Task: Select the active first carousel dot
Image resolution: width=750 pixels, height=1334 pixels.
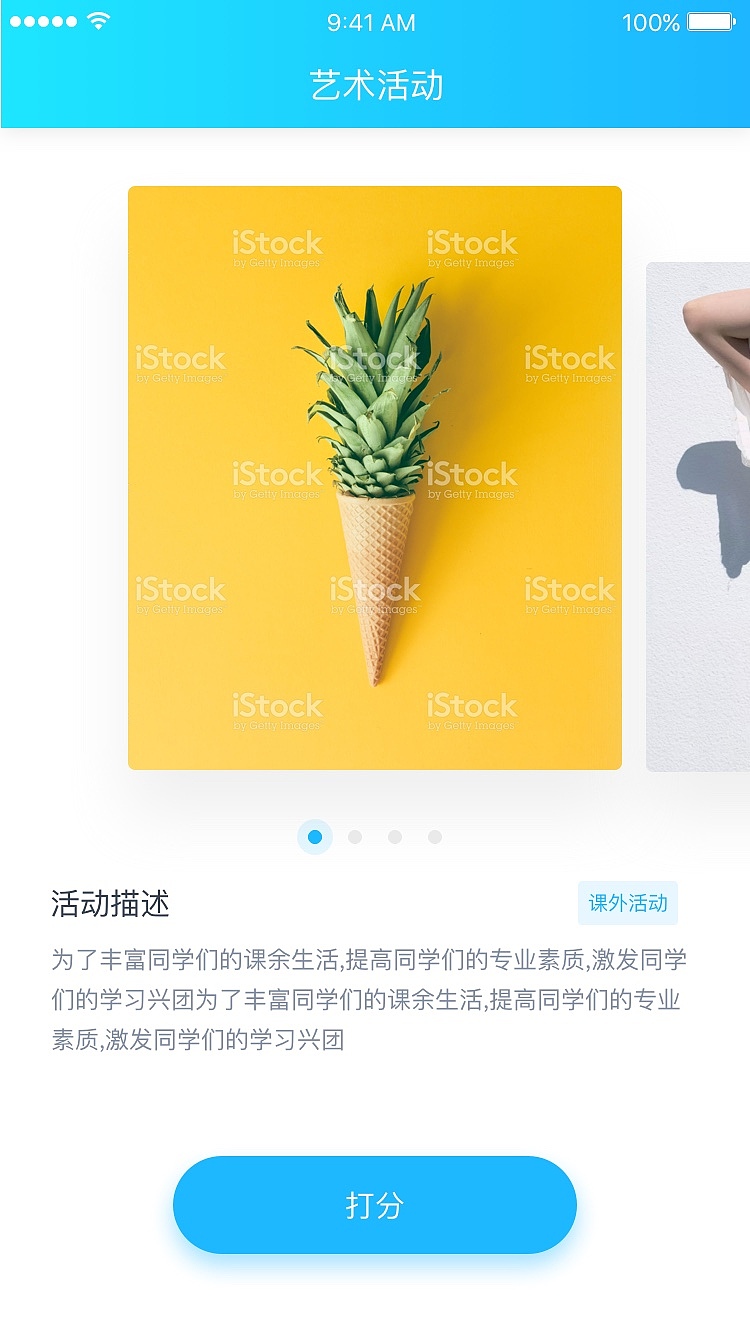Action: pyautogui.click(x=315, y=837)
